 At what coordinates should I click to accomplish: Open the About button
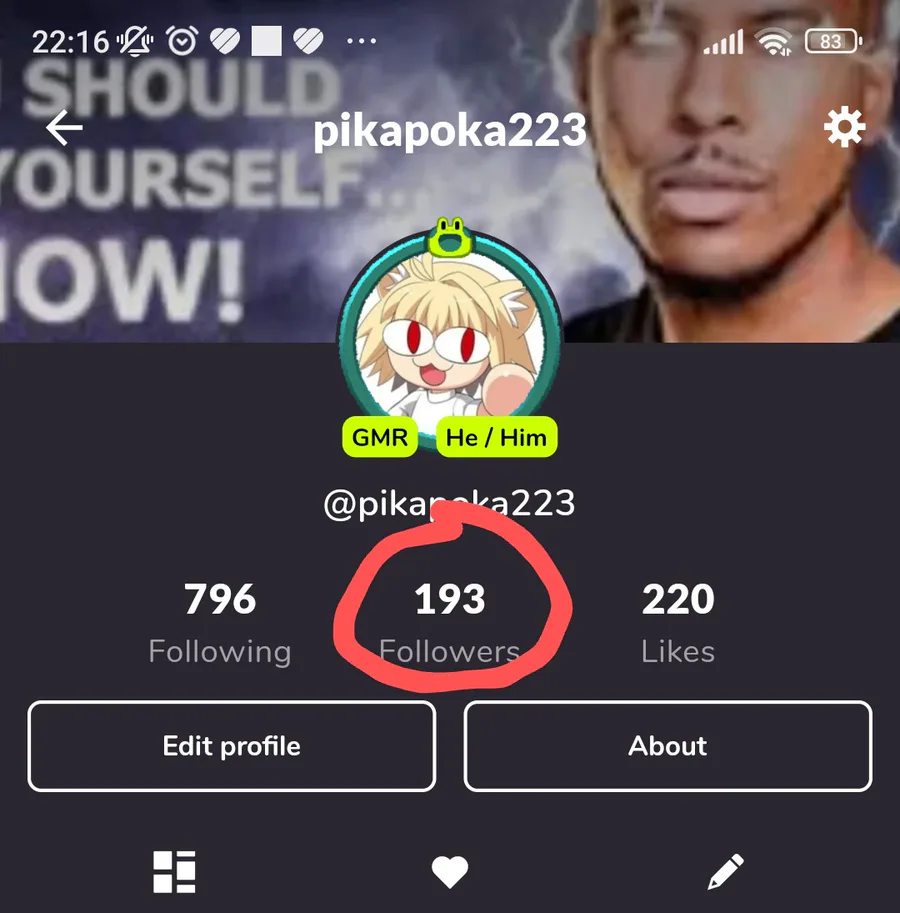[668, 746]
